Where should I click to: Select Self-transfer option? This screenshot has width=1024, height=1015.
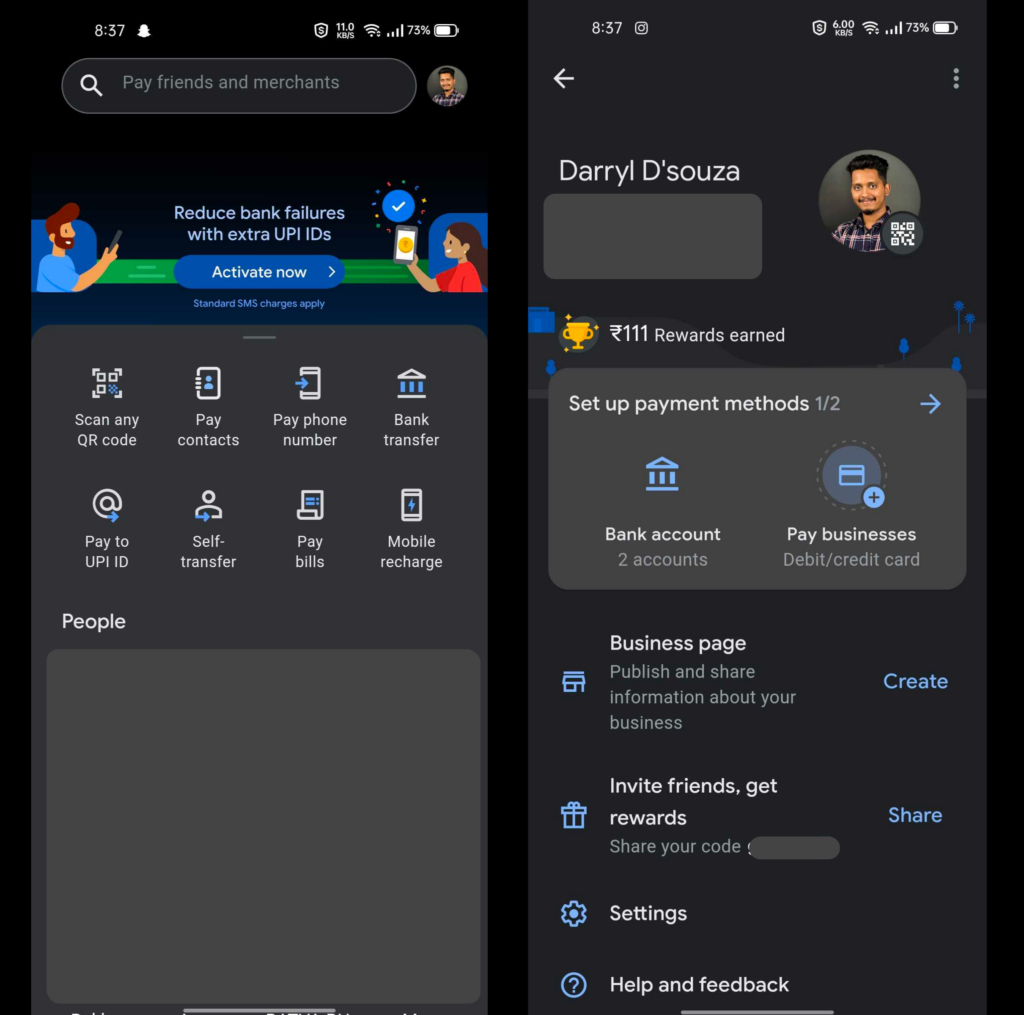click(x=208, y=528)
